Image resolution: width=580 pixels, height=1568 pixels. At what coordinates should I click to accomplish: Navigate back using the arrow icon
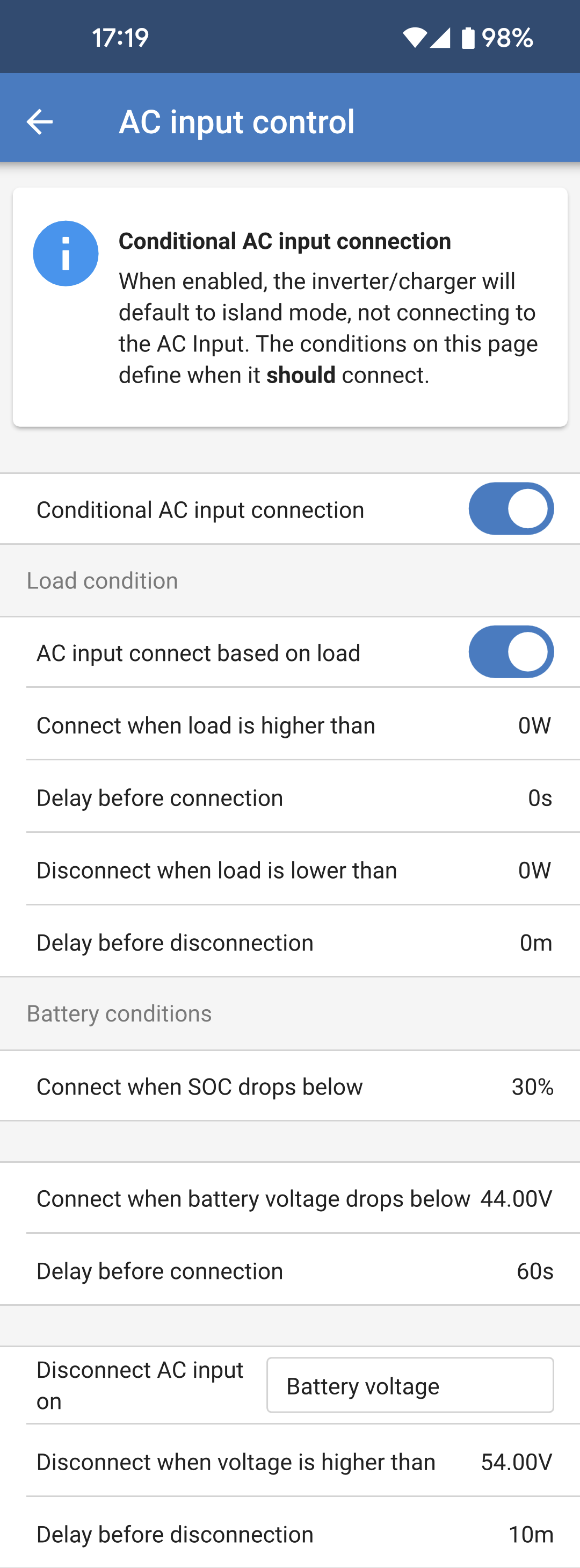click(40, 121)
